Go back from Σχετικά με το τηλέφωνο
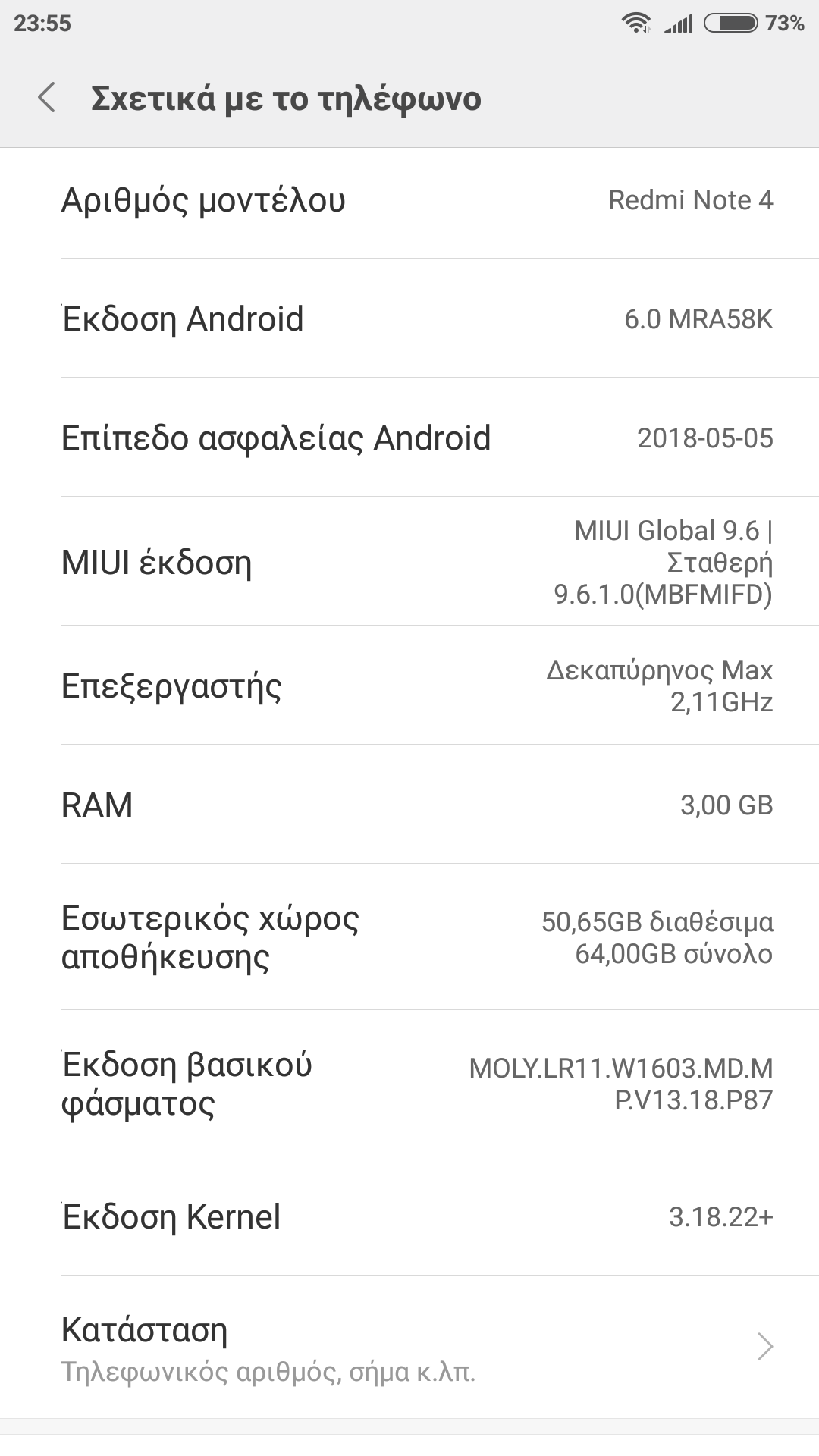 (47, 99)
